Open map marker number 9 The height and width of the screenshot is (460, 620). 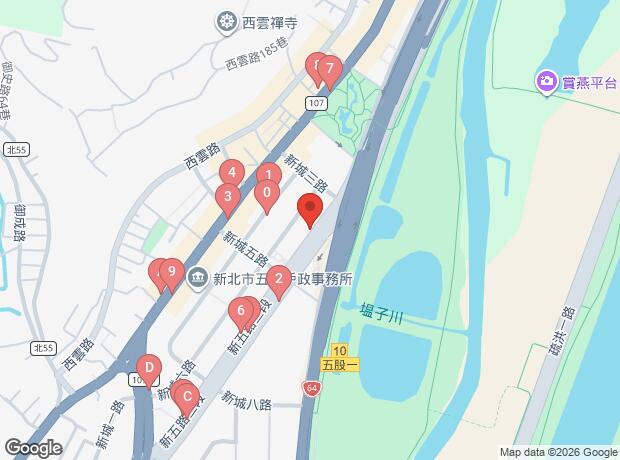point(172,275)
